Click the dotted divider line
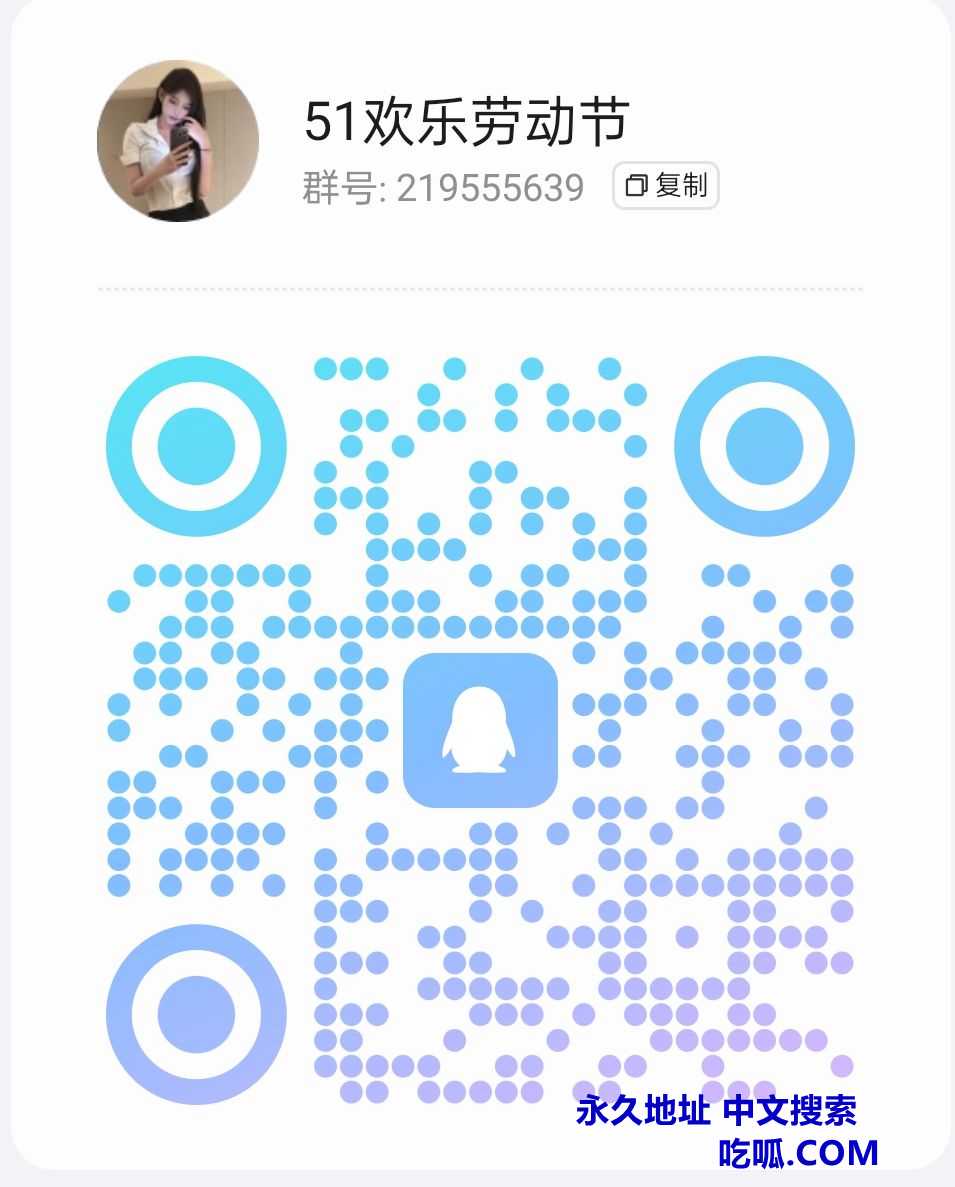Image resolution: width=955 pixels, height=1187 pixels. coord(478,290)
